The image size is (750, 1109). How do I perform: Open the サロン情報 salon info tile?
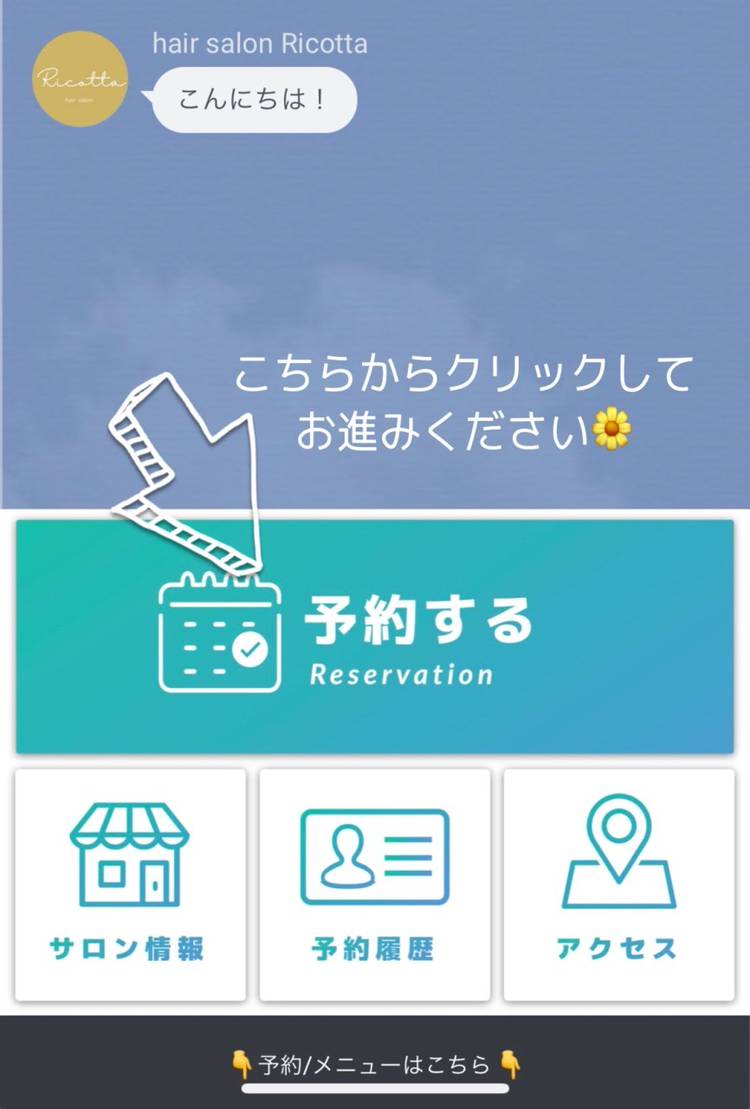(130, 884)
